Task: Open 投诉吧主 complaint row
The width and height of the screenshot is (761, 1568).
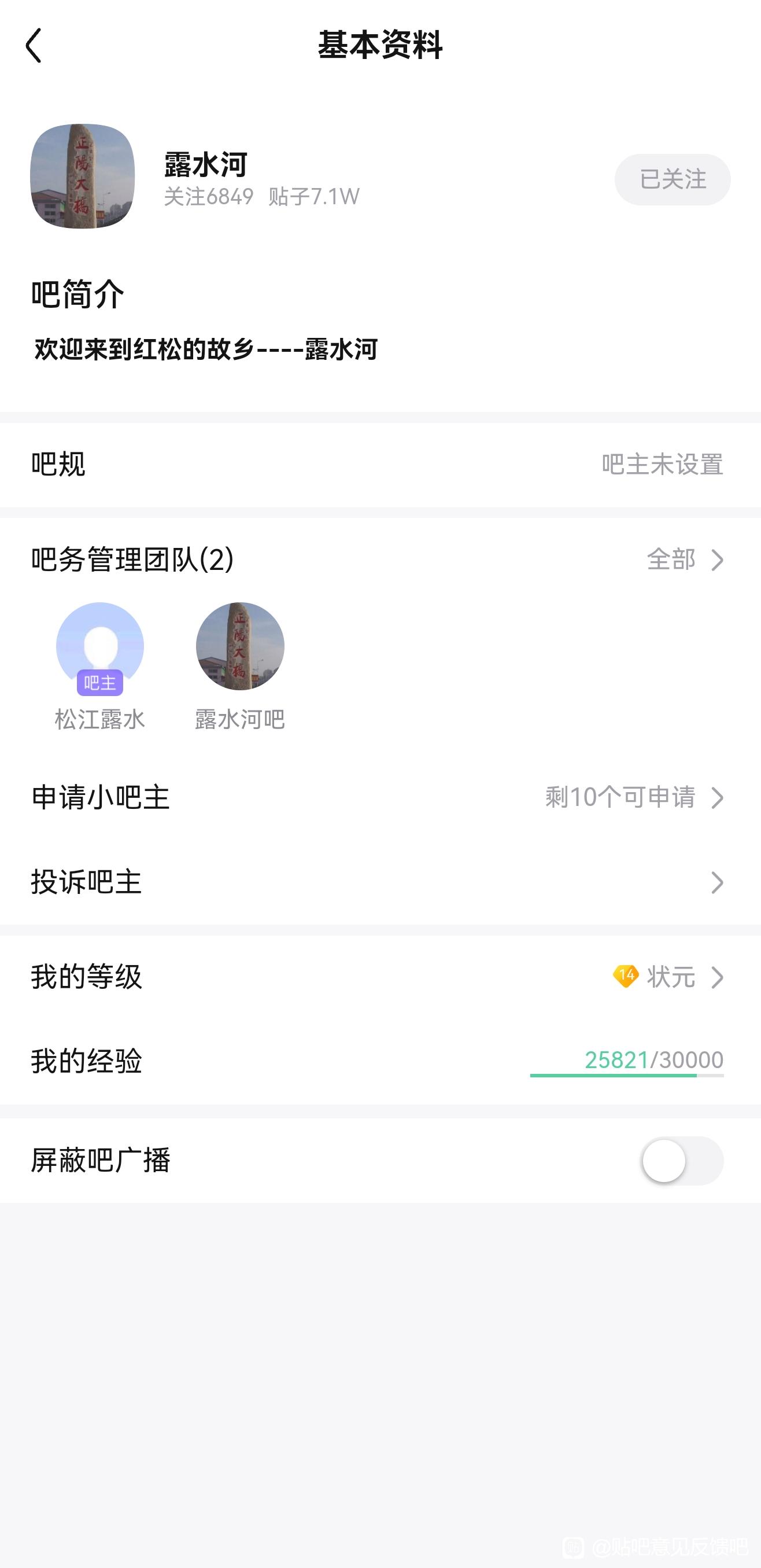Action: coord(380,882)
